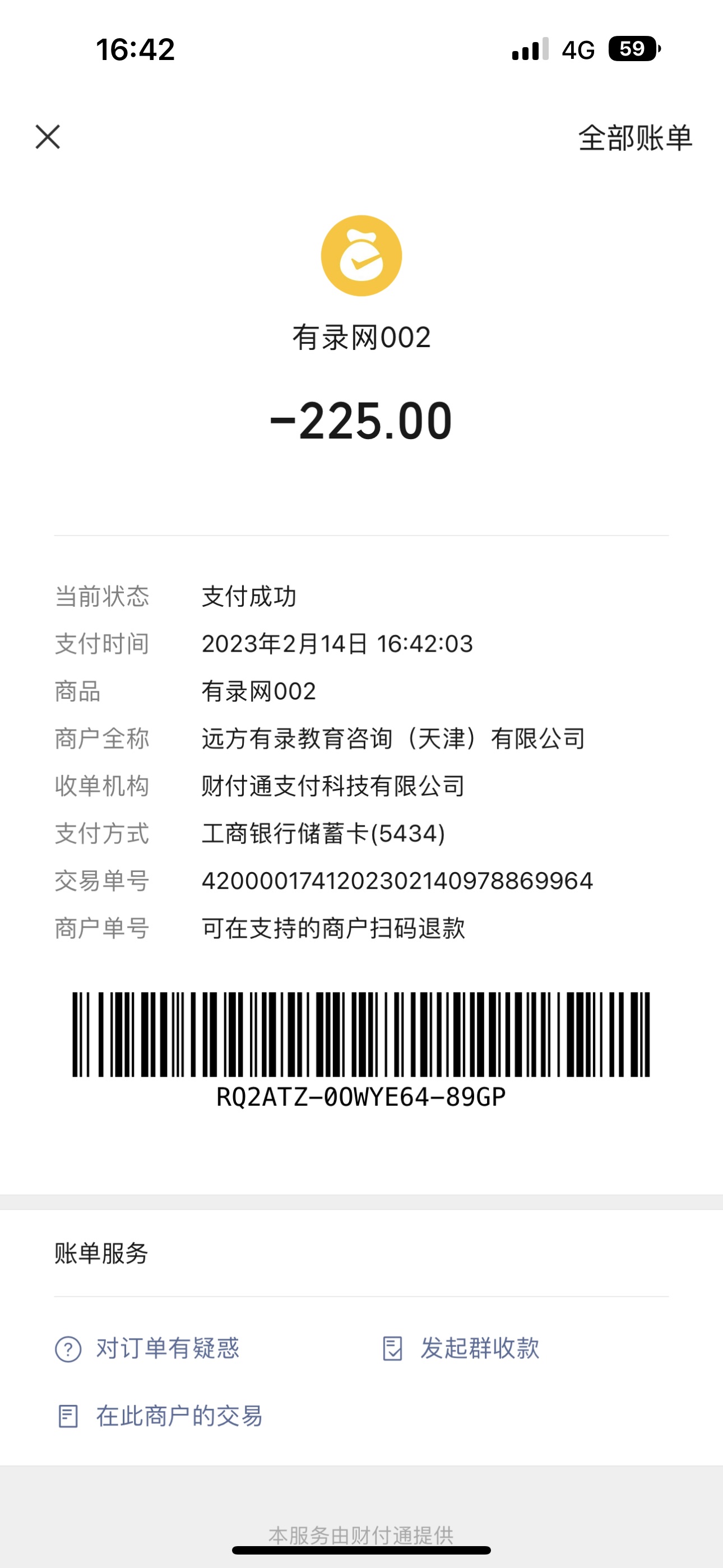Viewport: 723px width, 1568px height.
Task: View 在此商户的交易 merchant transactions
Action: (x=160, y=1416)
